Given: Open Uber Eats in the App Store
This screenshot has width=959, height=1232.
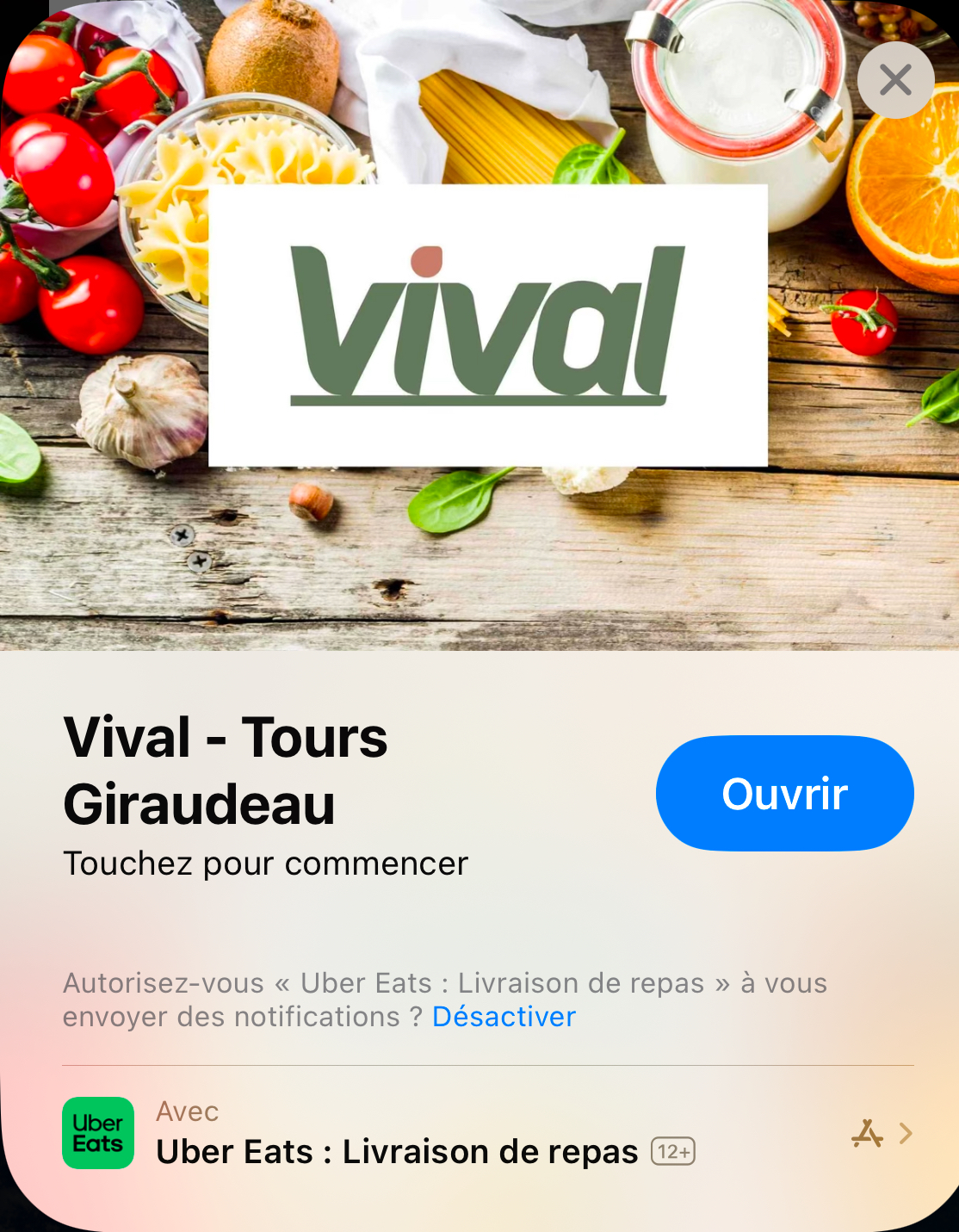Looking at the screenshot, I should coord(881,1134).
